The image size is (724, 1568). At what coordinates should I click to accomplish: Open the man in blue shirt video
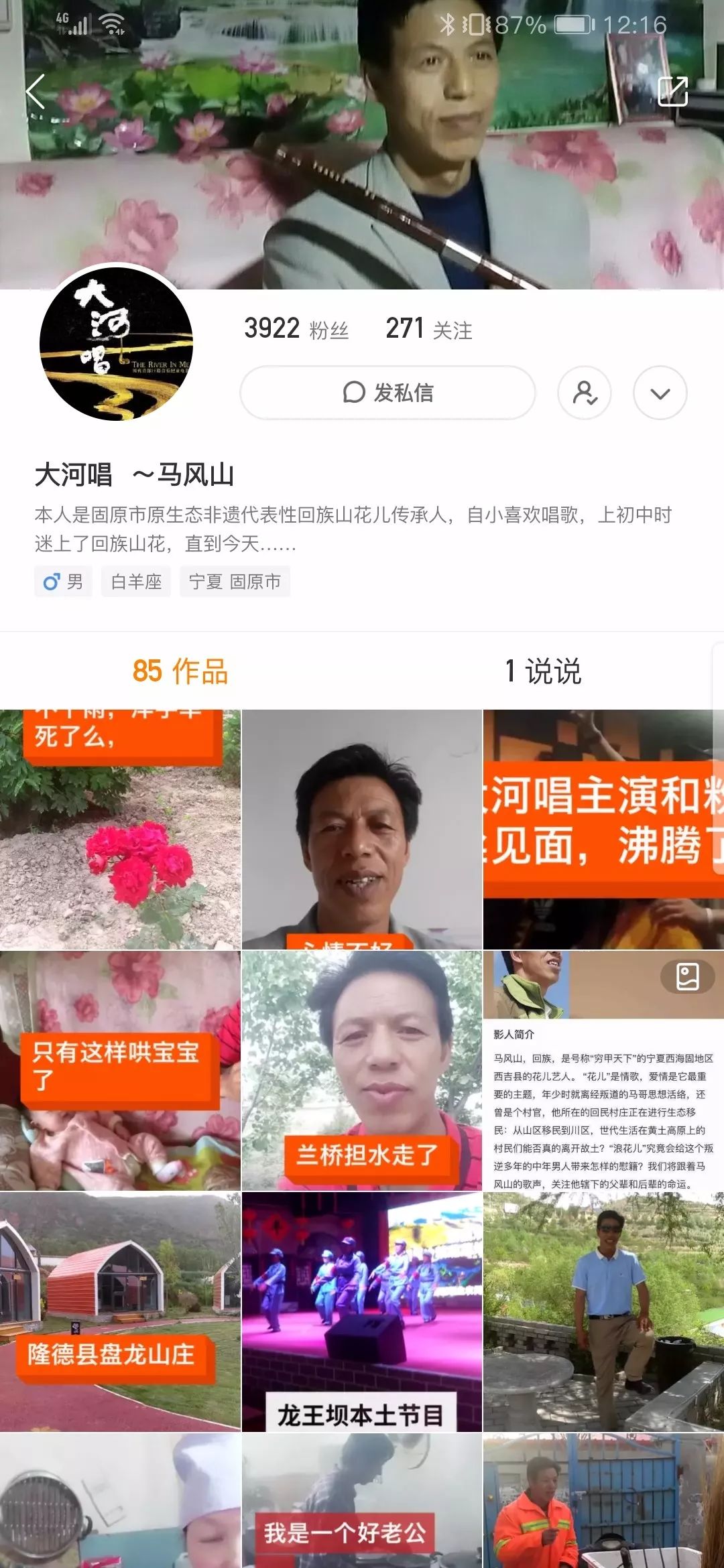tap(603, 1312)
